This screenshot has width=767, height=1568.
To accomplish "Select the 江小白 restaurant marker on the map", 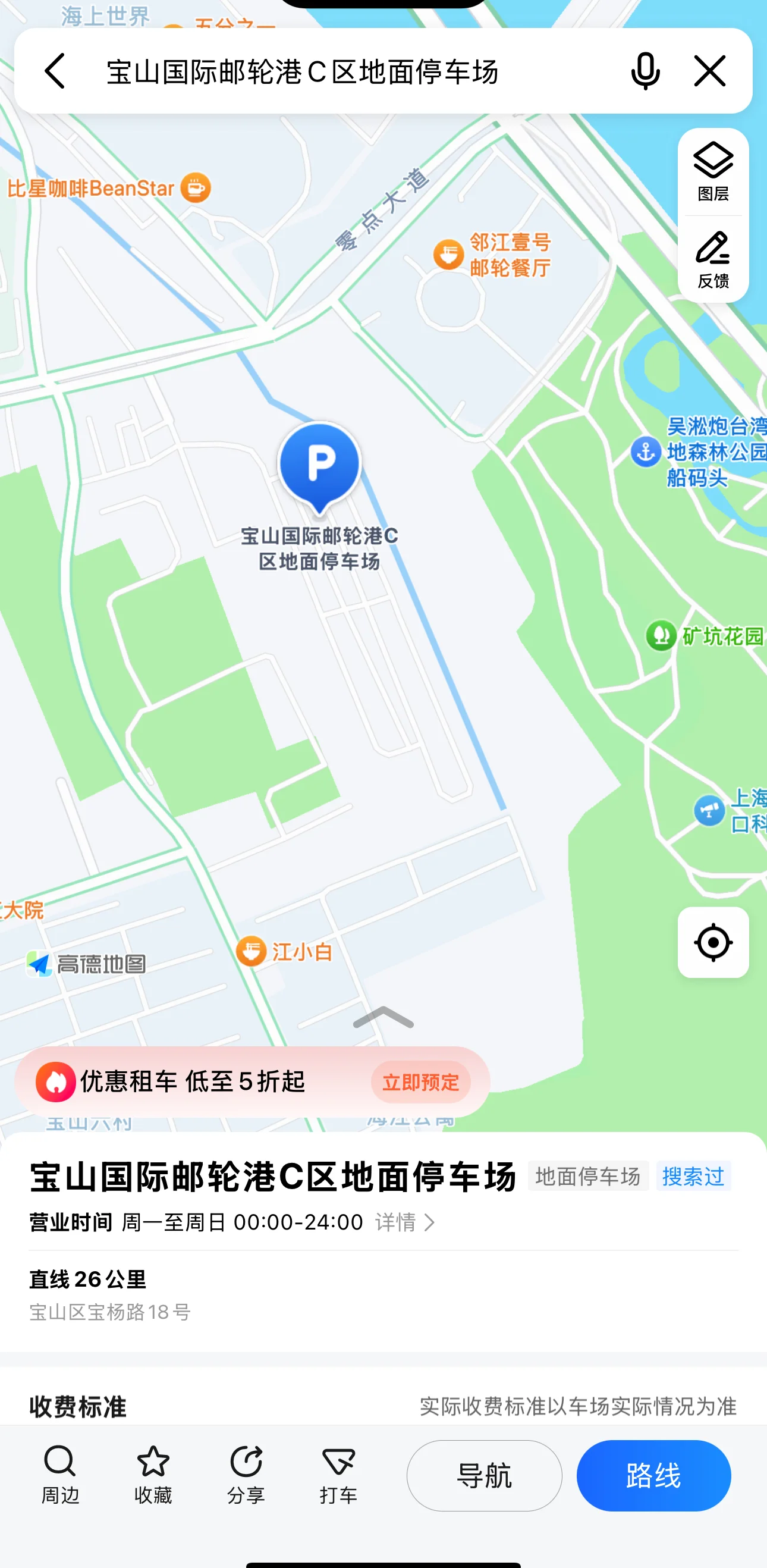I will (251, 951).
